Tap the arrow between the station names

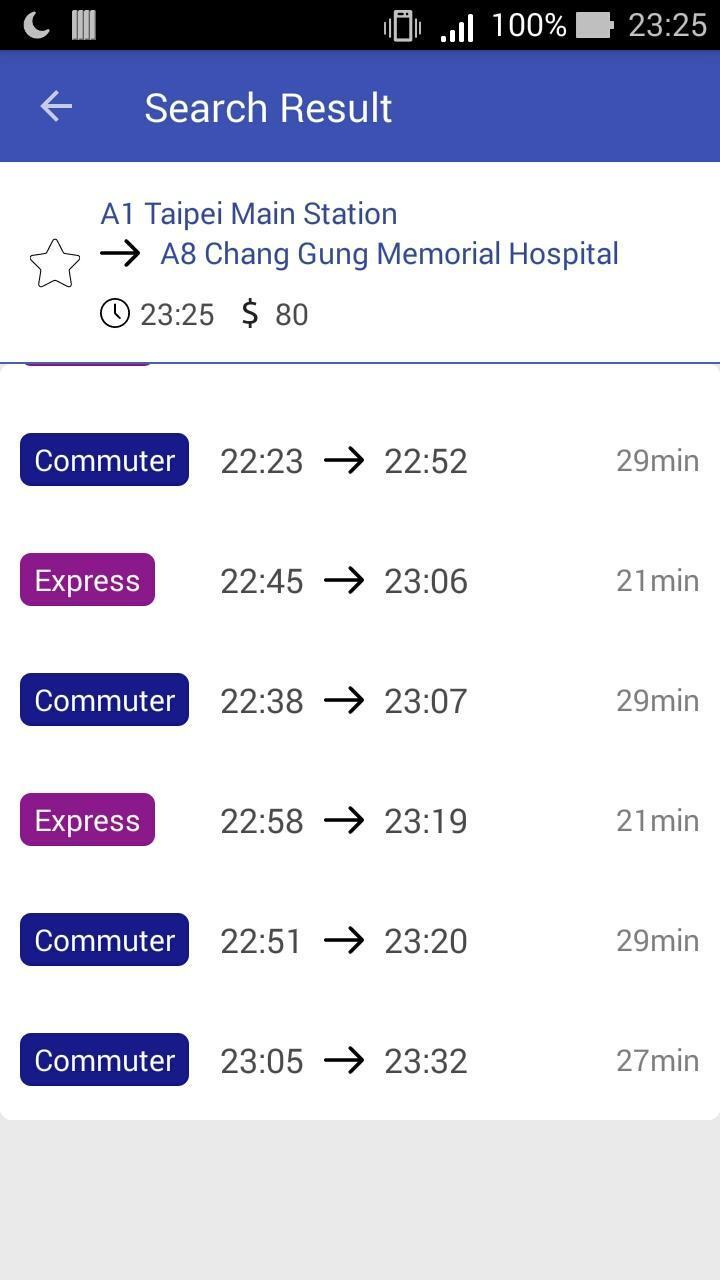point(120,254)
